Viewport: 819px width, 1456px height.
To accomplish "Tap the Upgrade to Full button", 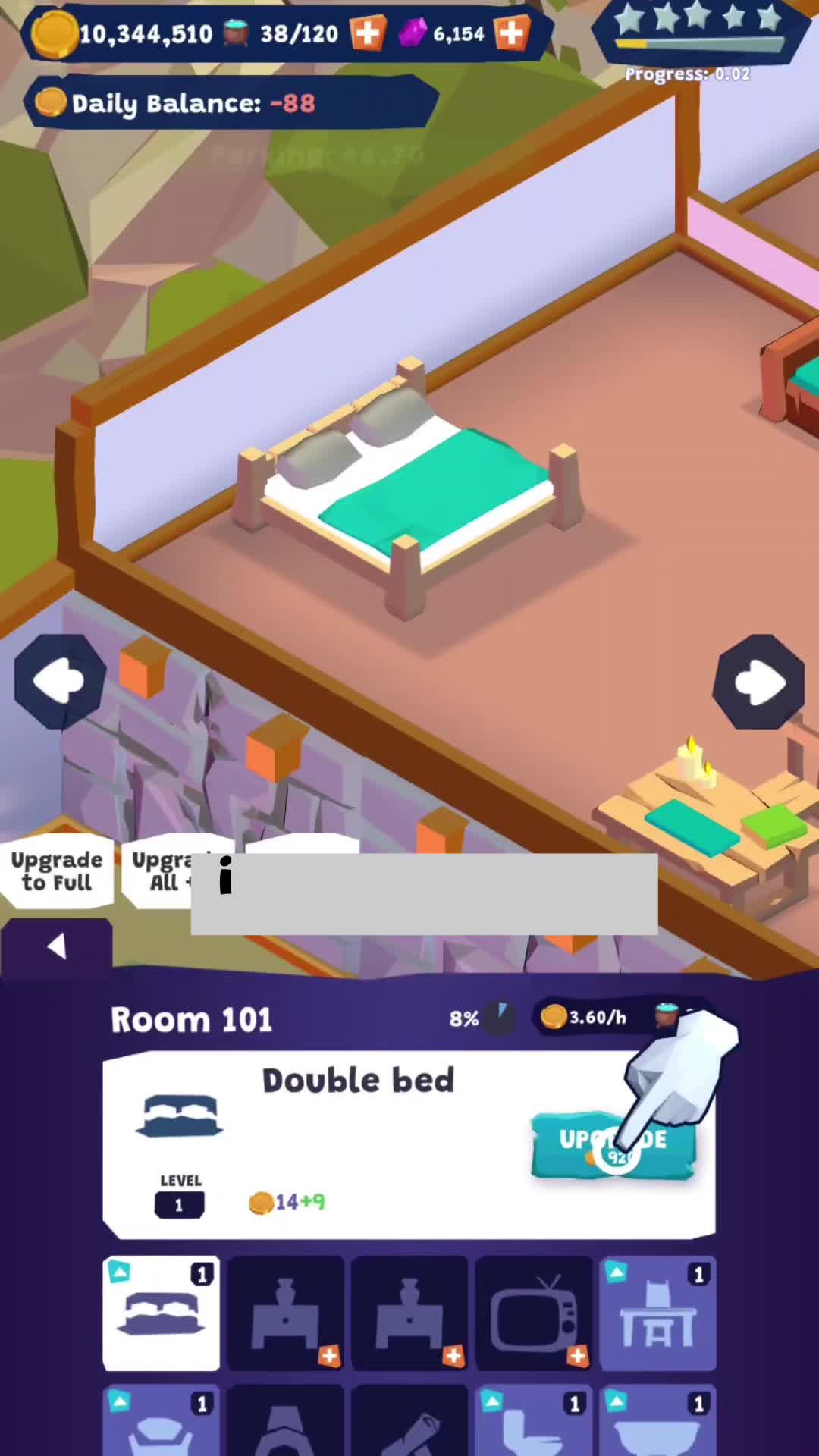I will [57, 871].
